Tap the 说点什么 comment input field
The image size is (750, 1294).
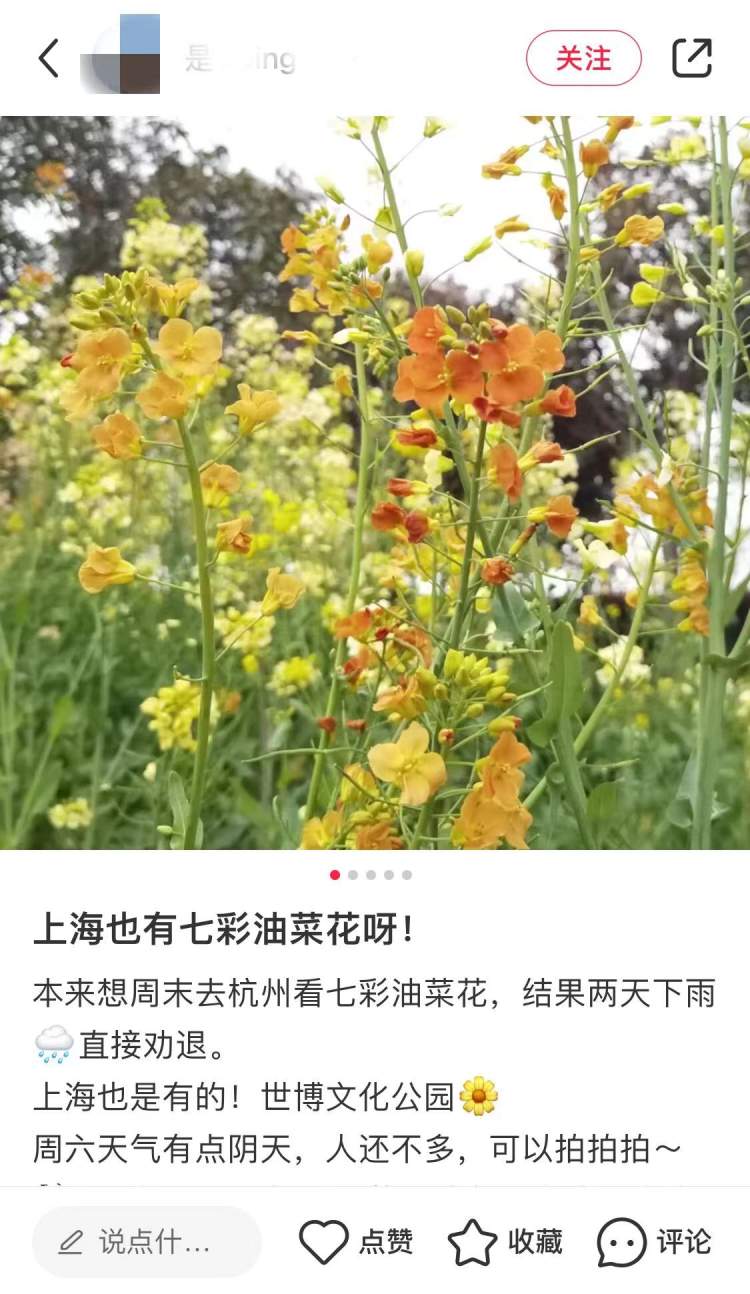147,1242
